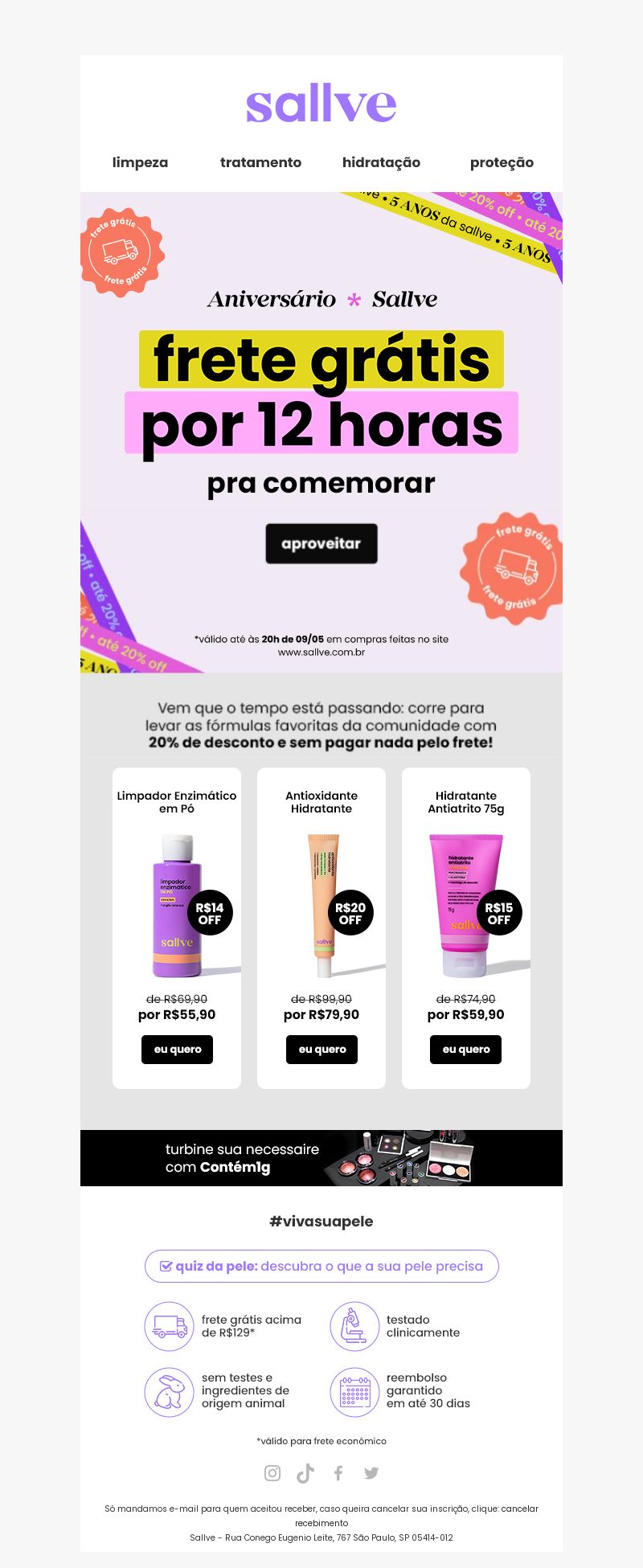Tap the cancelar recebimento link
This screenshot has height=1568, width=643.
(x=321, y=1523)
